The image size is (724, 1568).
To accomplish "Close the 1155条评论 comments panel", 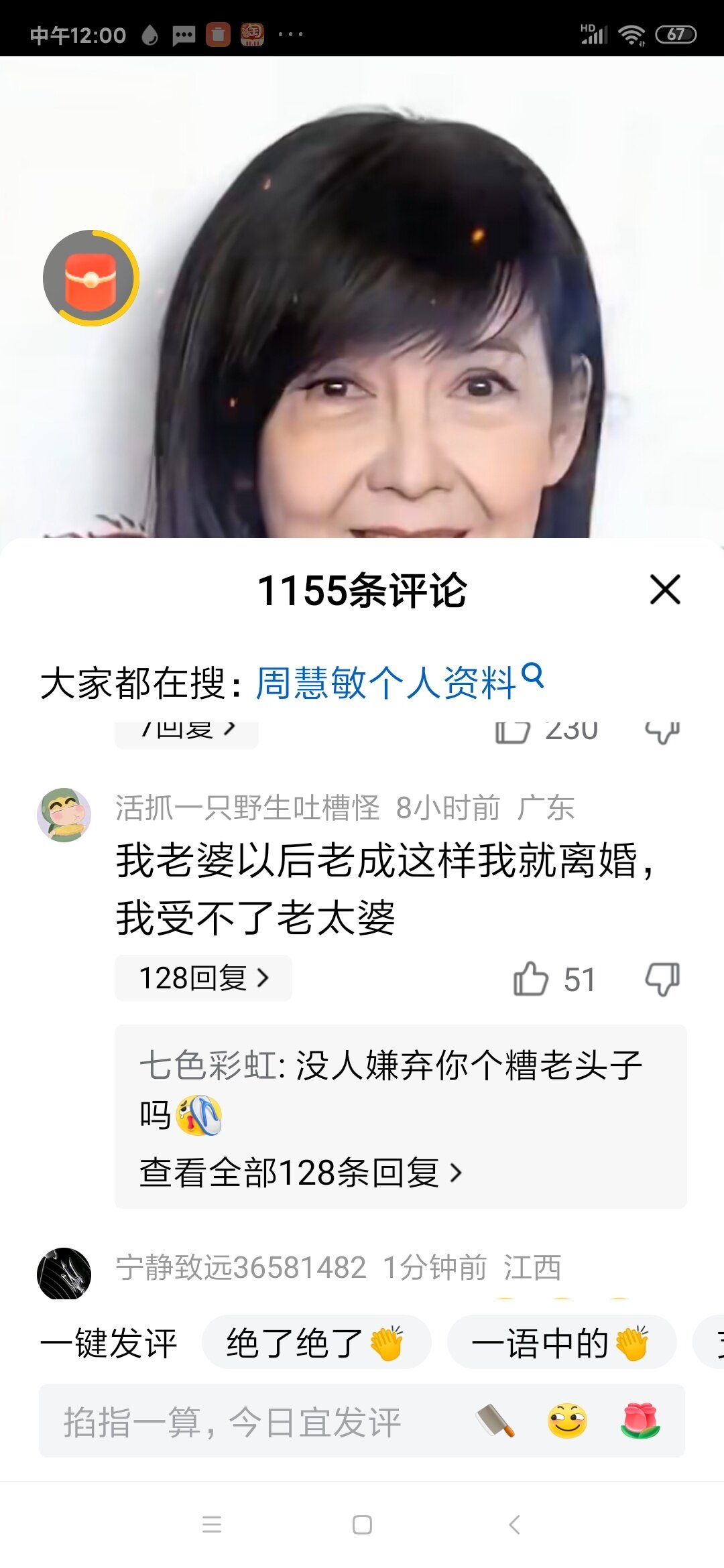I will pos(665,590).
